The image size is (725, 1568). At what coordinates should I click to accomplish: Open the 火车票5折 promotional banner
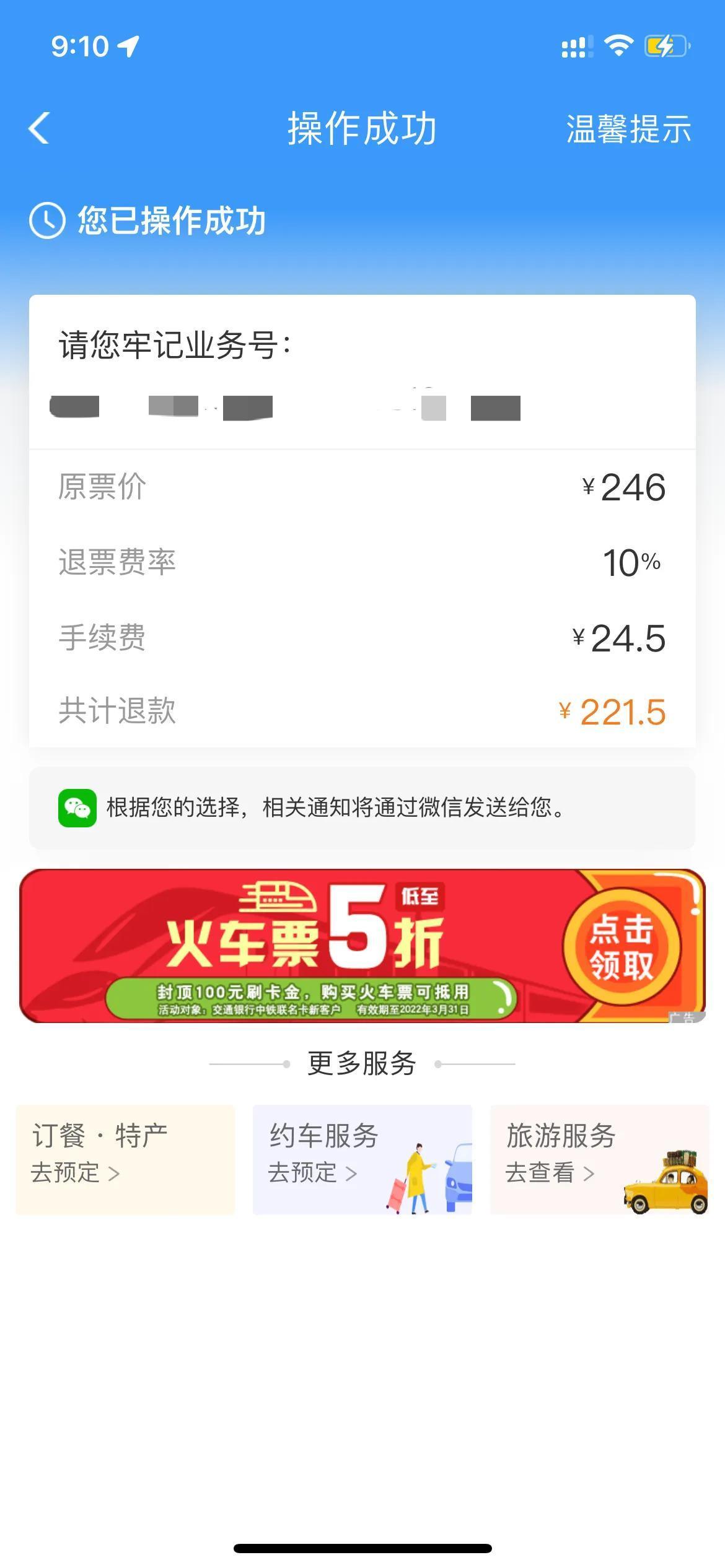pyautogui.click(x=362, y=946)
